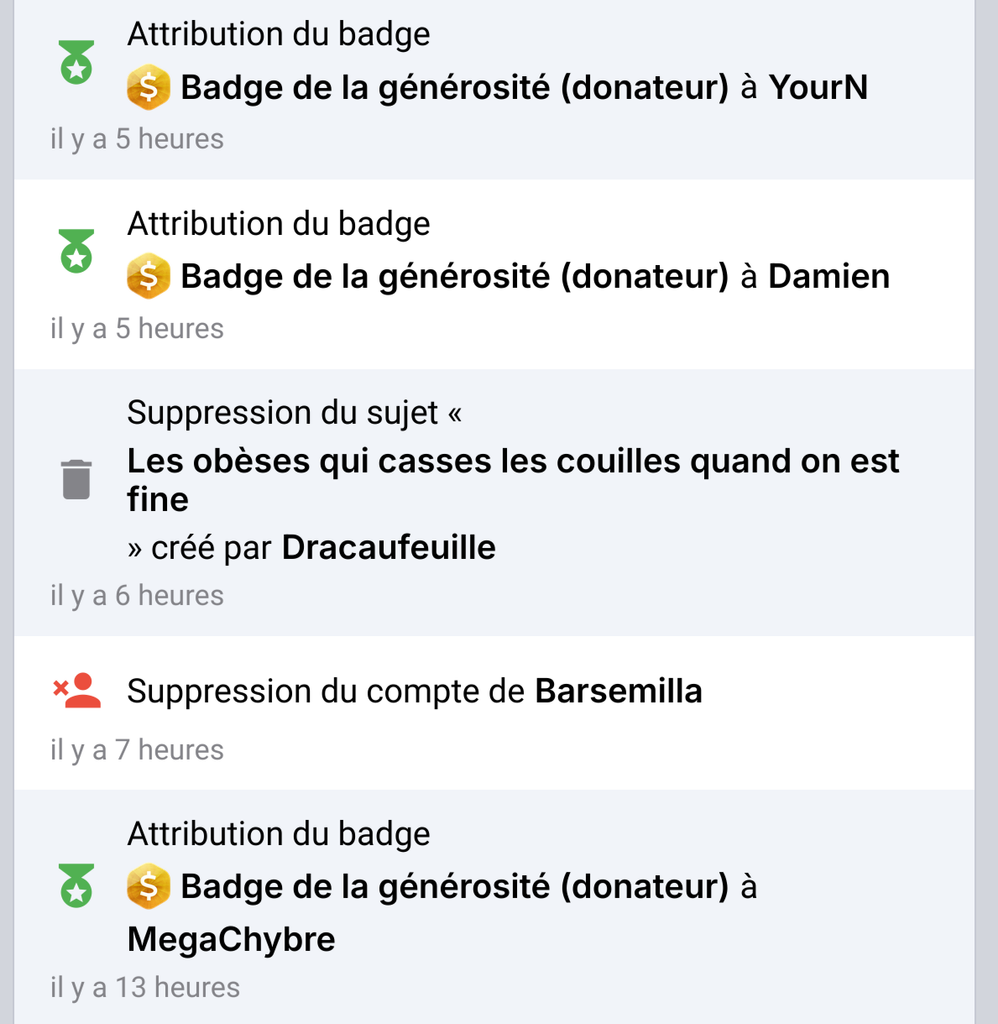
Task: View the deleted account Barsemilla
Action: pos(618,691)
